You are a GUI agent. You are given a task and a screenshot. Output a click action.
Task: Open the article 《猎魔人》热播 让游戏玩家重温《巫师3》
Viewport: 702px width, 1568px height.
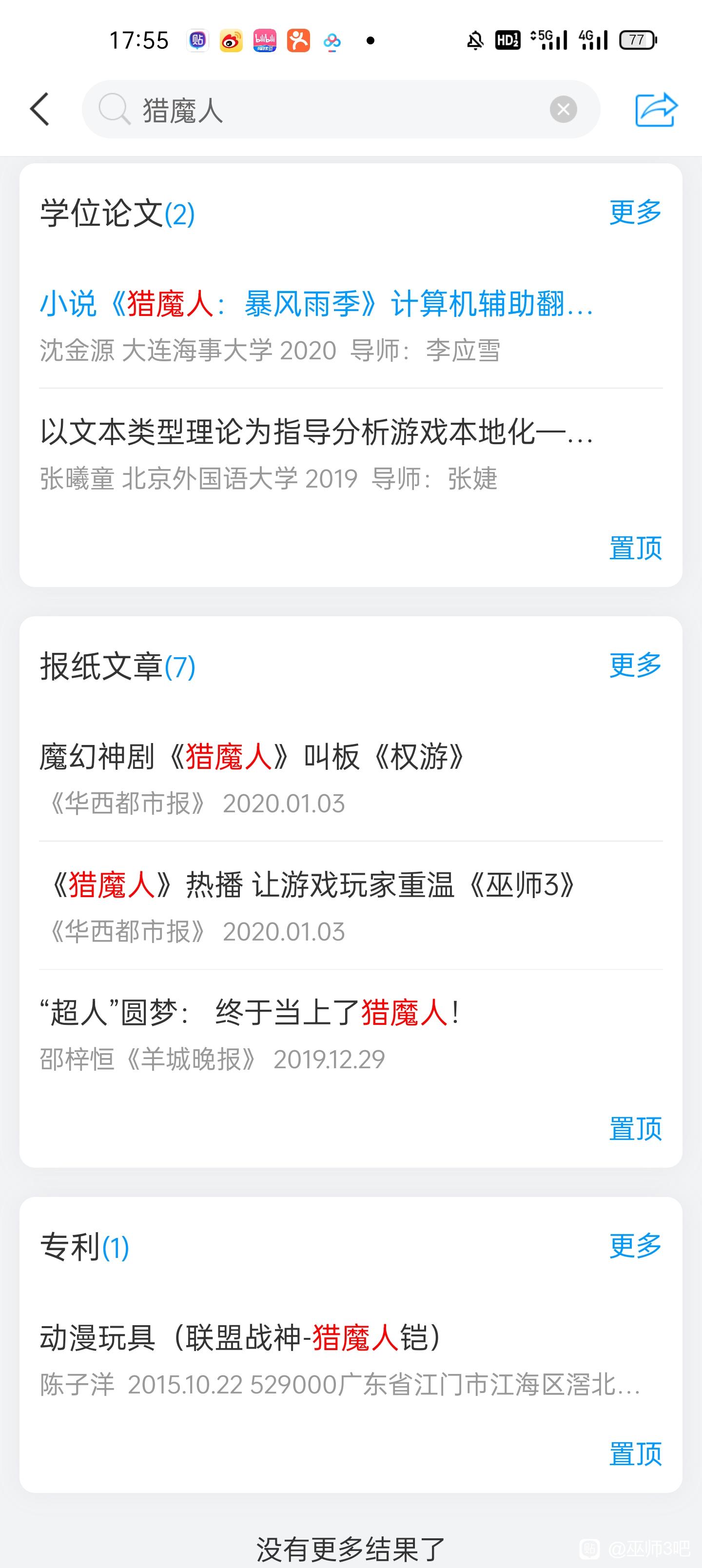coord(351,907)
